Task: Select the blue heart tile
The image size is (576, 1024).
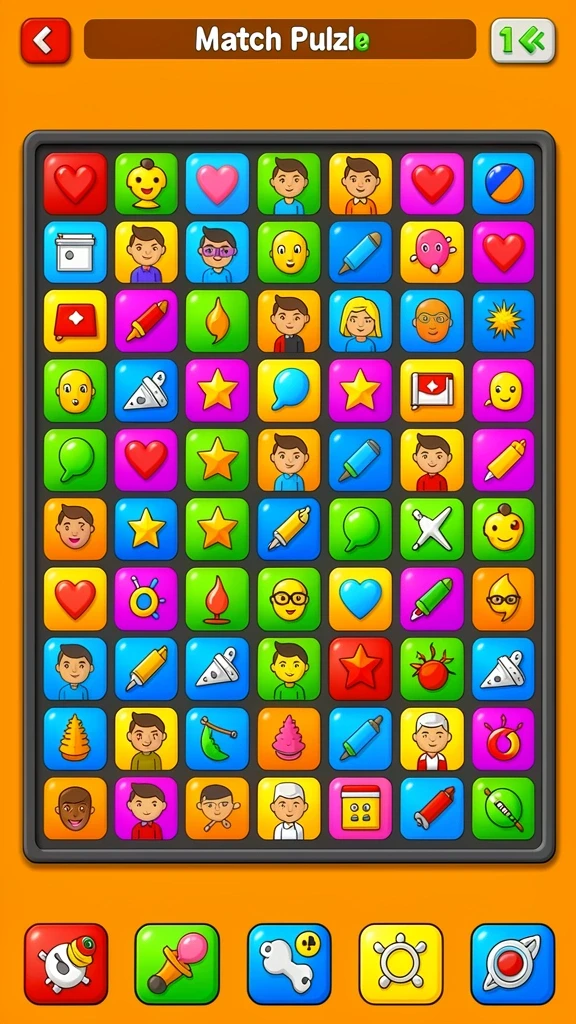Action: point(360,599)
